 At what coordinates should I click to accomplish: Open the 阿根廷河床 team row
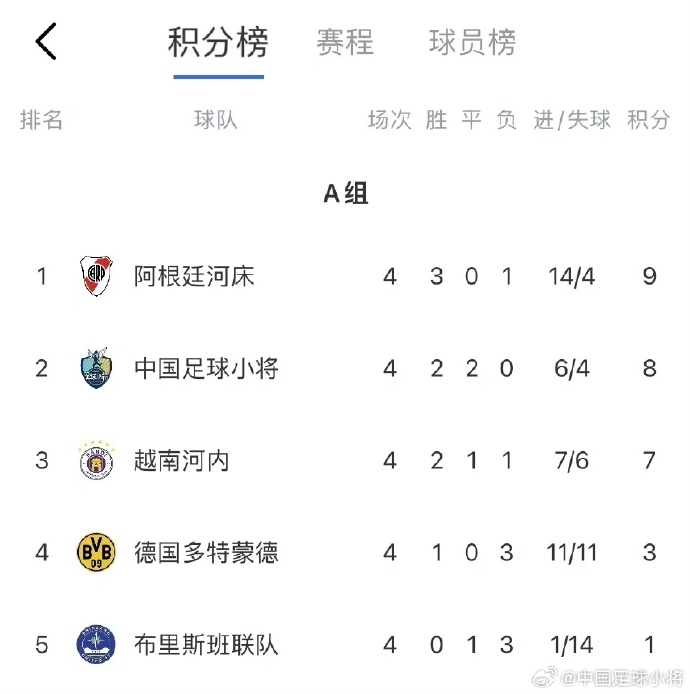tap(194, 276)
